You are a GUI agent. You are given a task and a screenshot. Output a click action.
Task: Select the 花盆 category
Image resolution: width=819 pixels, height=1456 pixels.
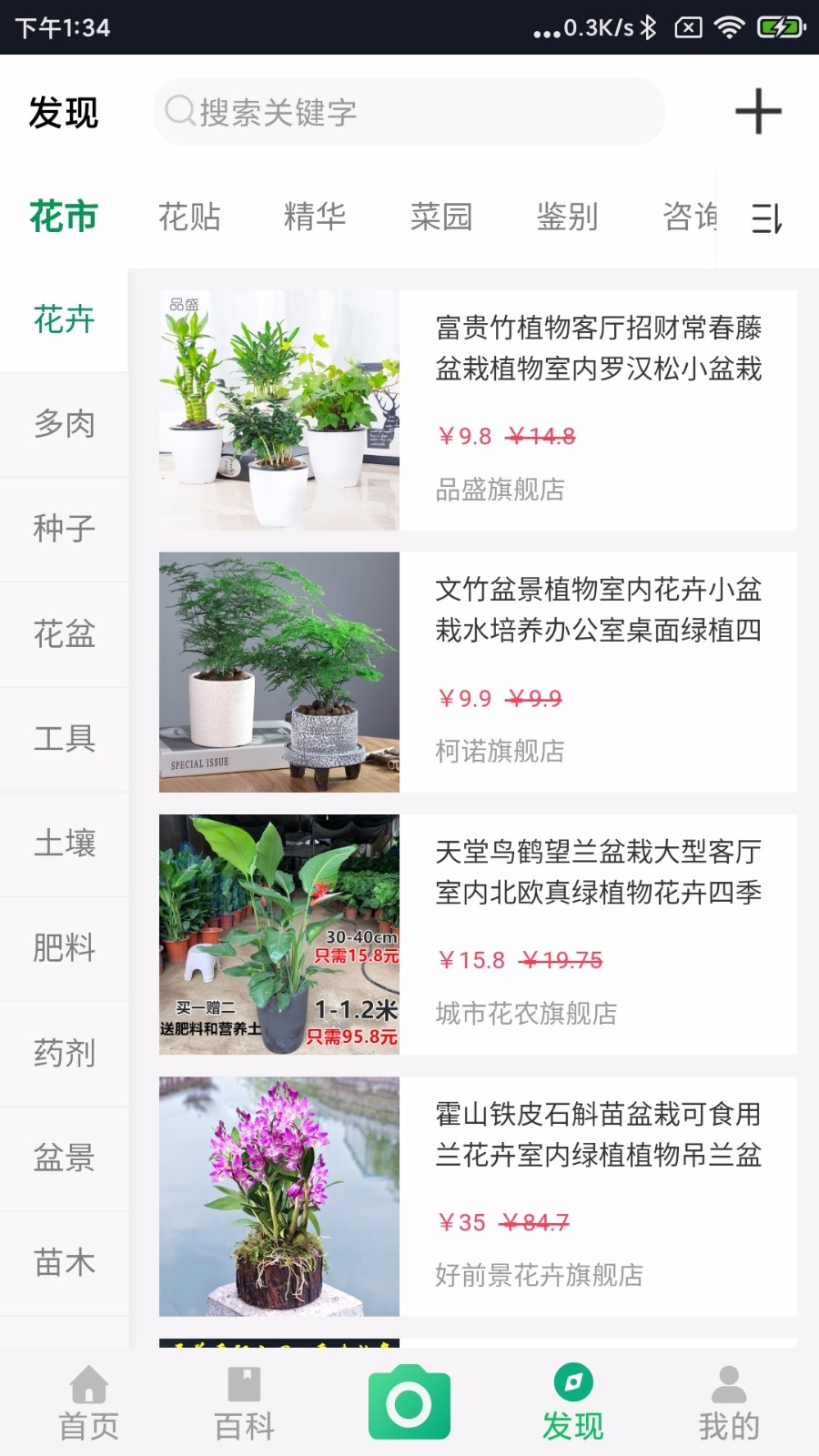click(x=64, y=633)
